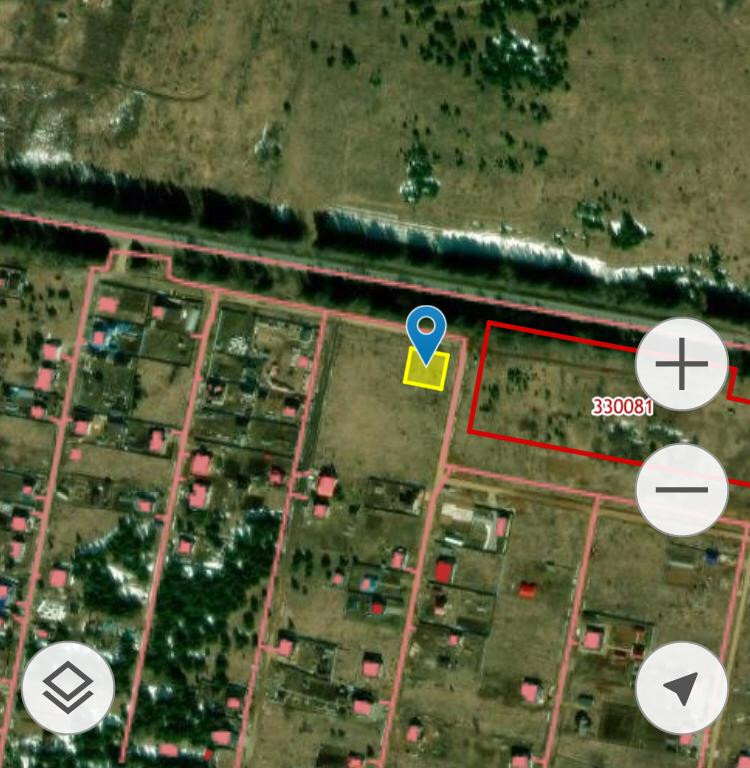Screen dimensions: 750x768
Task: Tap the blue location pin marker
Action: (x=427, y=332)
